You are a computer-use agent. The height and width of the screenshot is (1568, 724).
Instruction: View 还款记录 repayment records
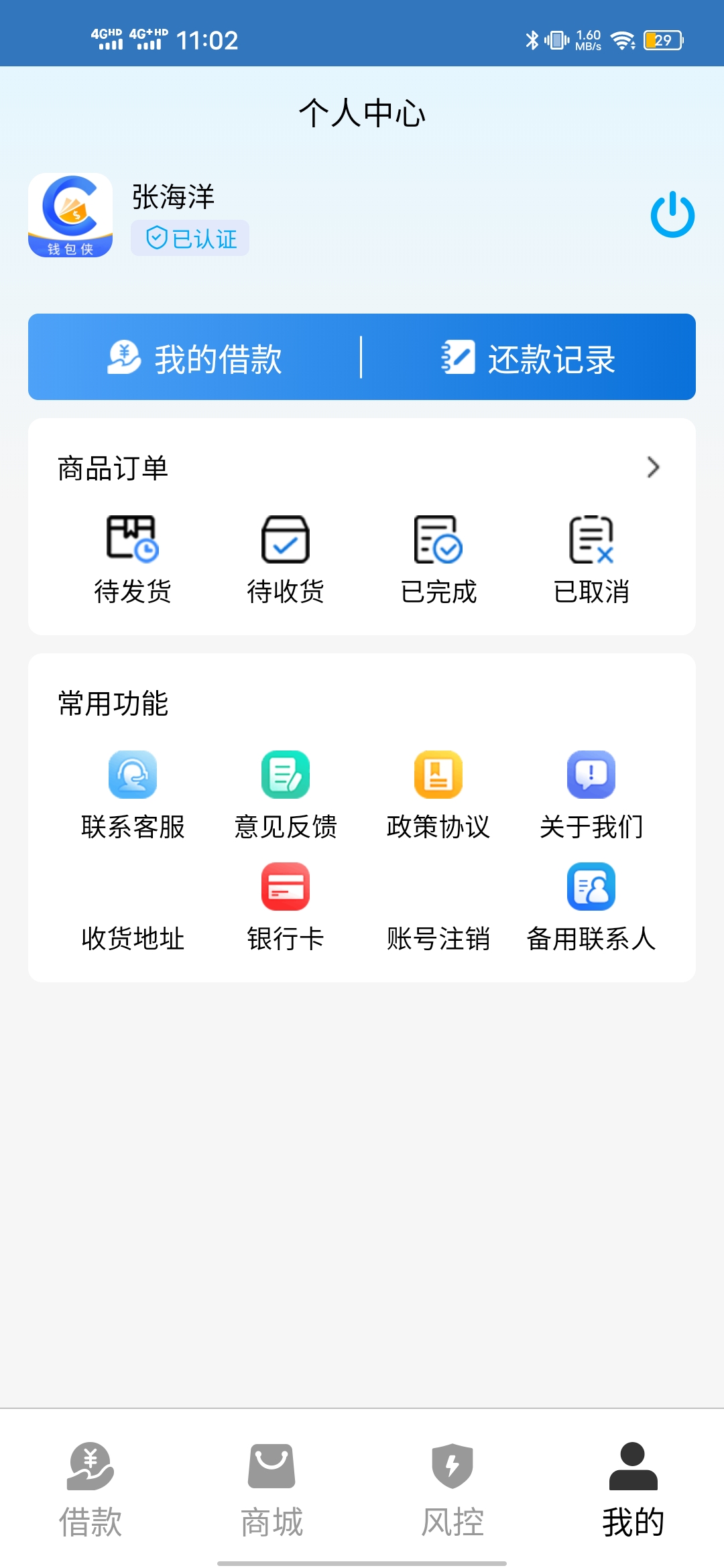coord(528,358)
